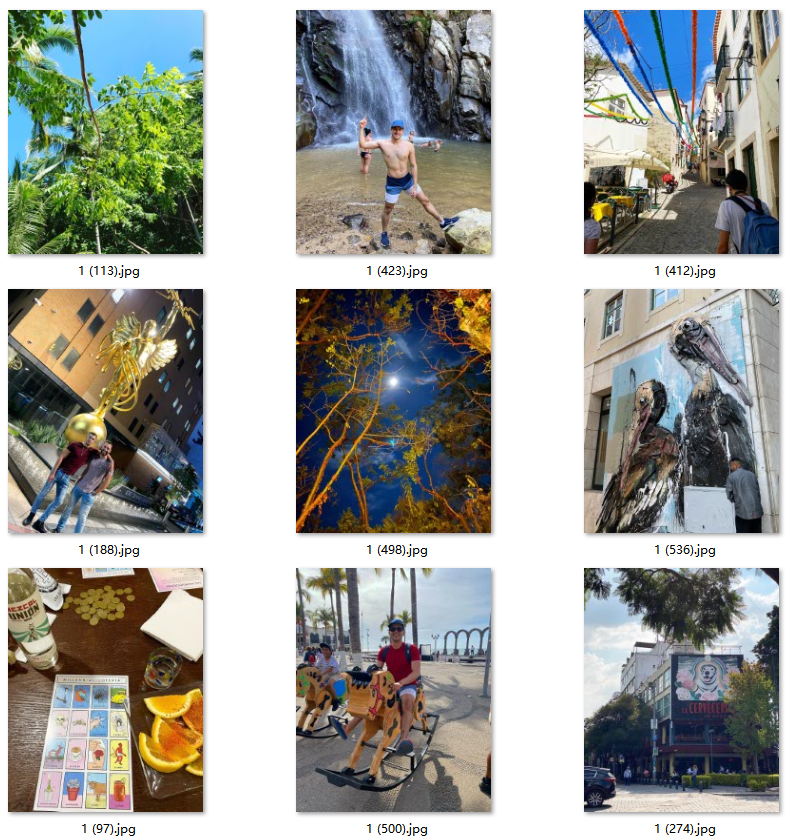
Task: Open the thumbnail 1 (97).jpg
Action: tap(105, 690)
